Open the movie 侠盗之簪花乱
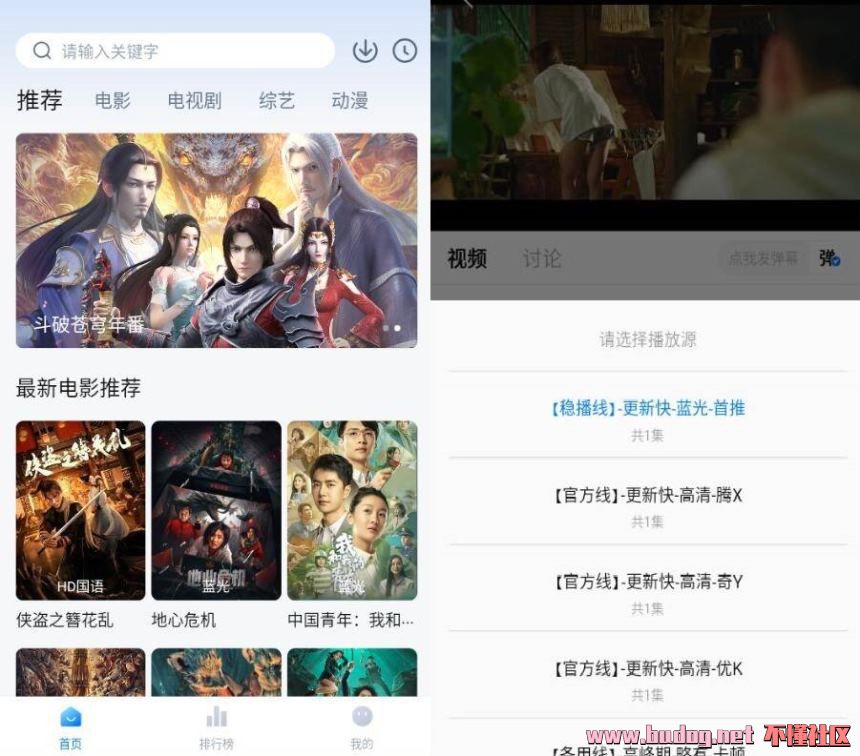The image size is (860, 756). point(80,510)
